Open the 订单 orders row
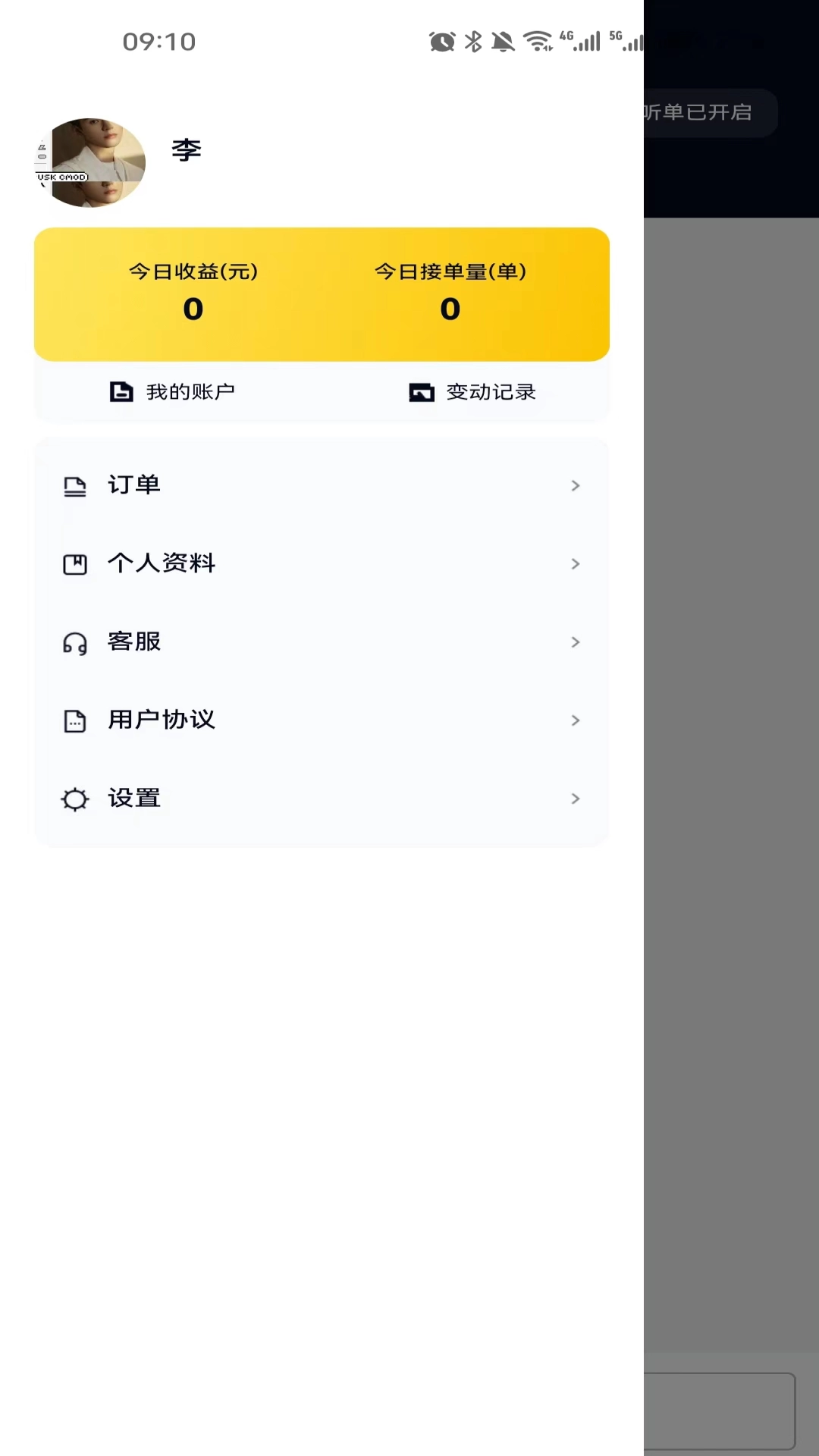 (322, 485)
